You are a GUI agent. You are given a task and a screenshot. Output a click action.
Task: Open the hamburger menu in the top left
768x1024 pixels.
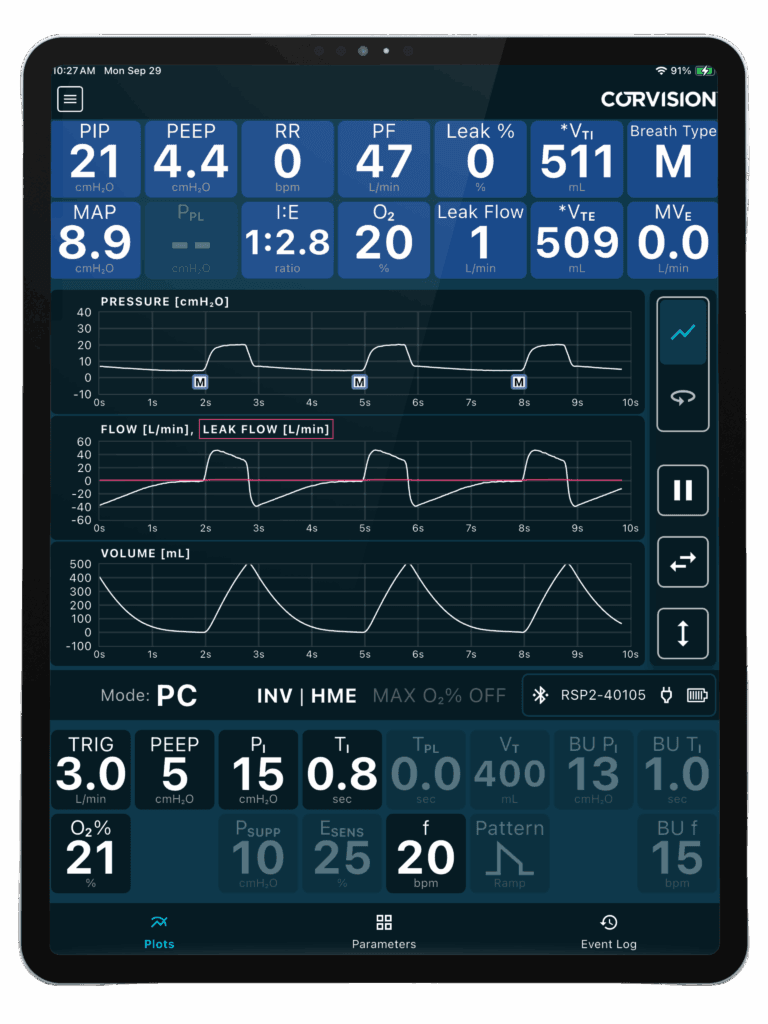[x=68, y=100]
